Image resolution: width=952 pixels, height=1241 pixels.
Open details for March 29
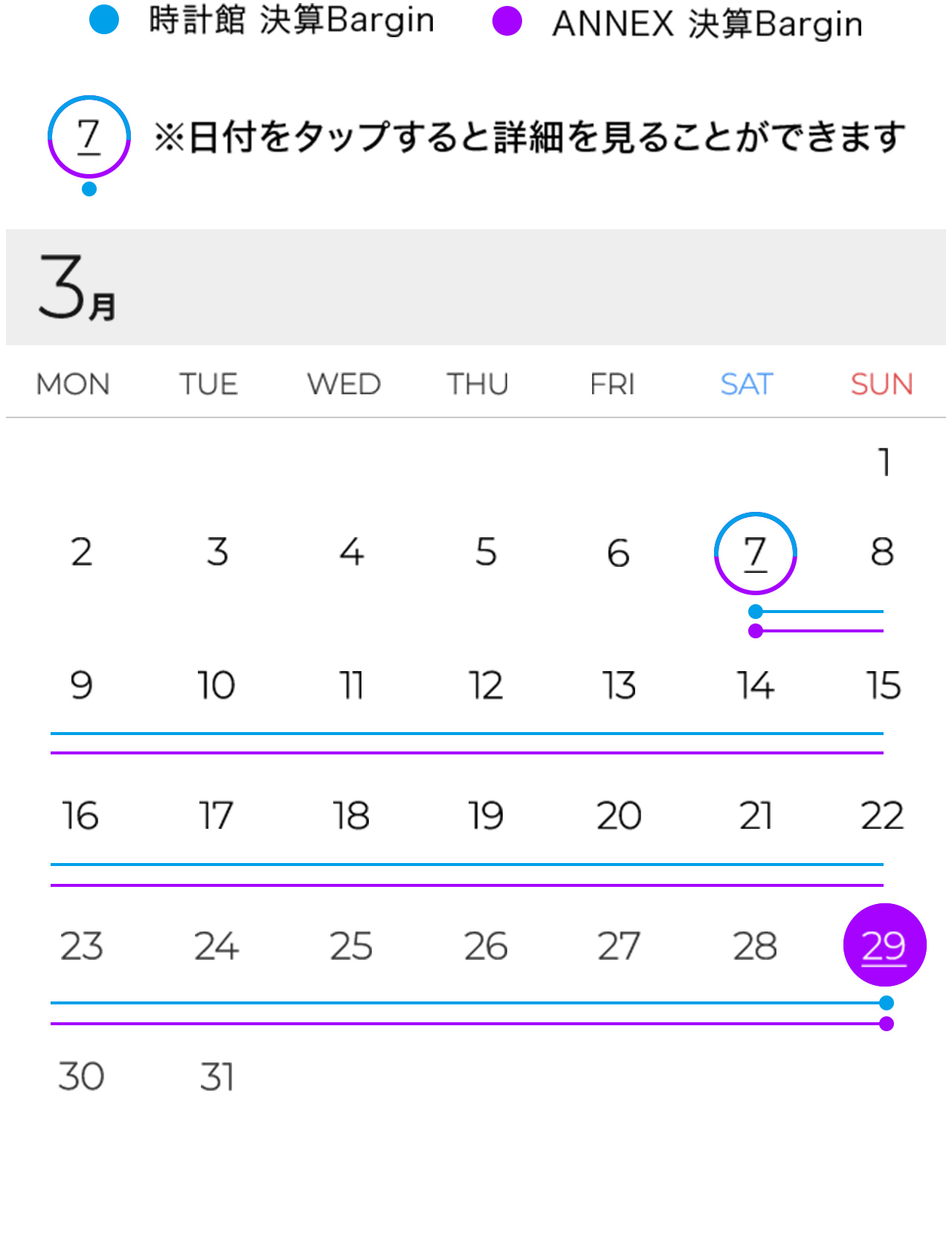click(884, 945)
